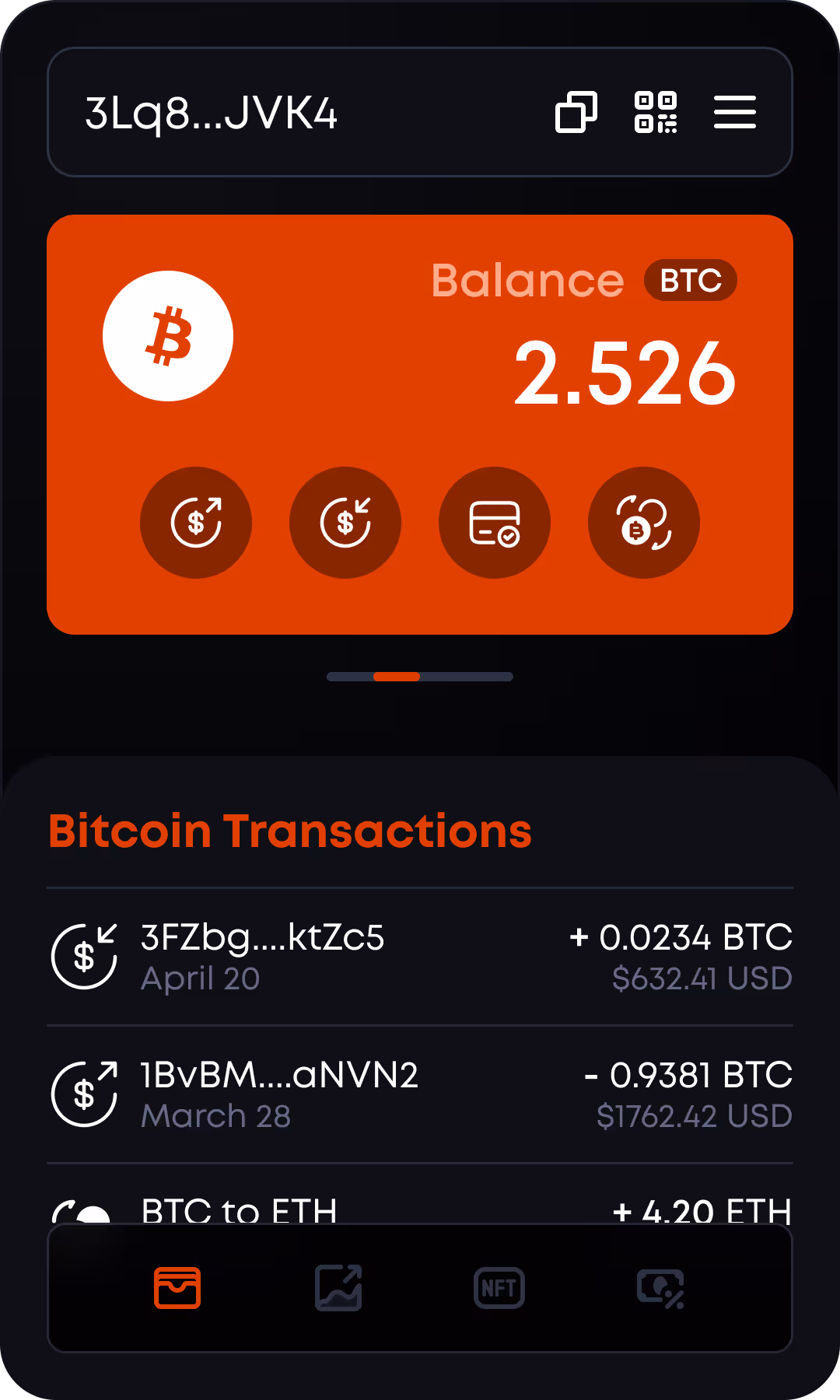Tap the card page indicator
Screen dimensions: 840x1400
point(420,677)
